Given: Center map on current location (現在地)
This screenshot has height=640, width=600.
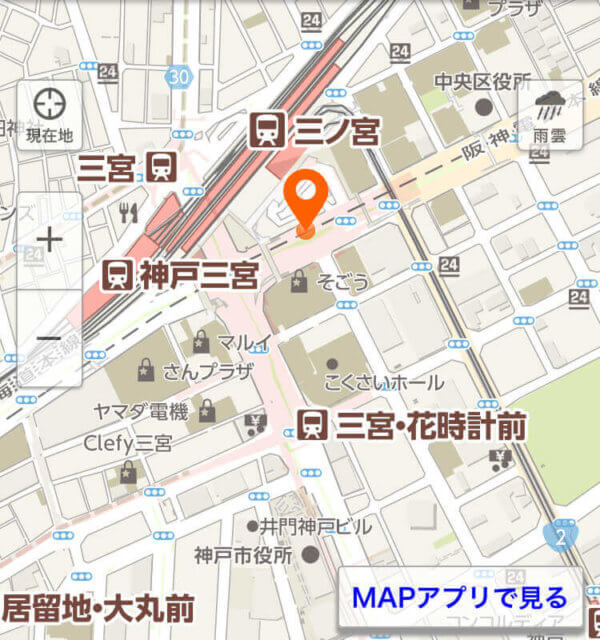Looking at the screenshot, I should coord(49,115).
